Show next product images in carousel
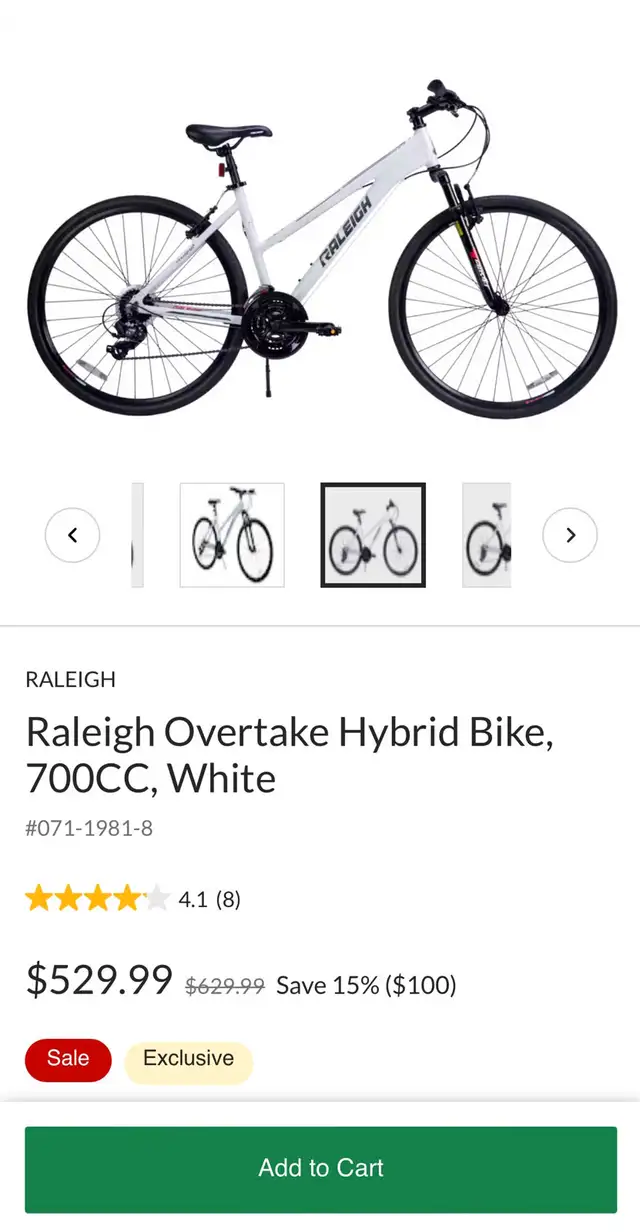Image resolution: width=640 pixels, height=1232 pixels. coord(570,535)
